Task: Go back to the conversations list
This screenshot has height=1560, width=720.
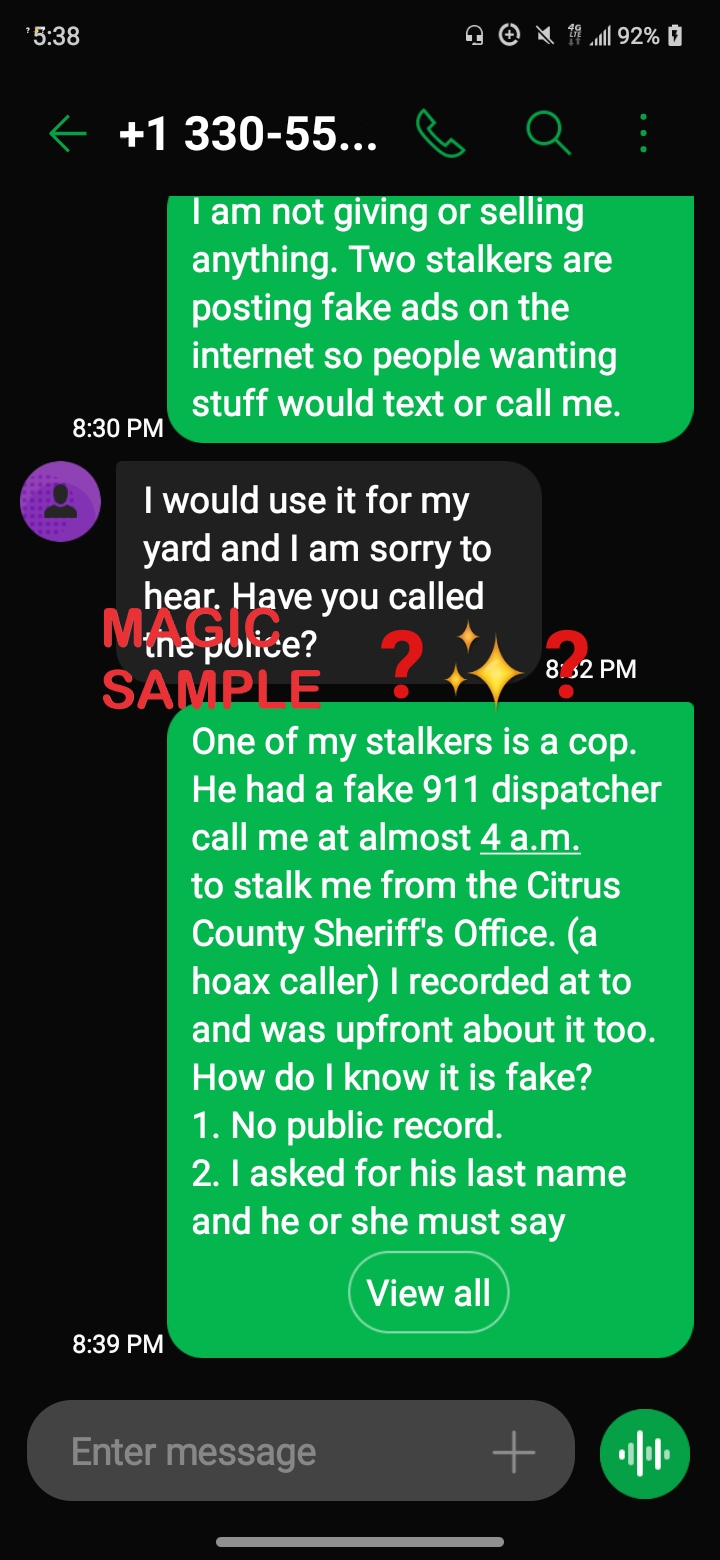Action: point(67,133)
